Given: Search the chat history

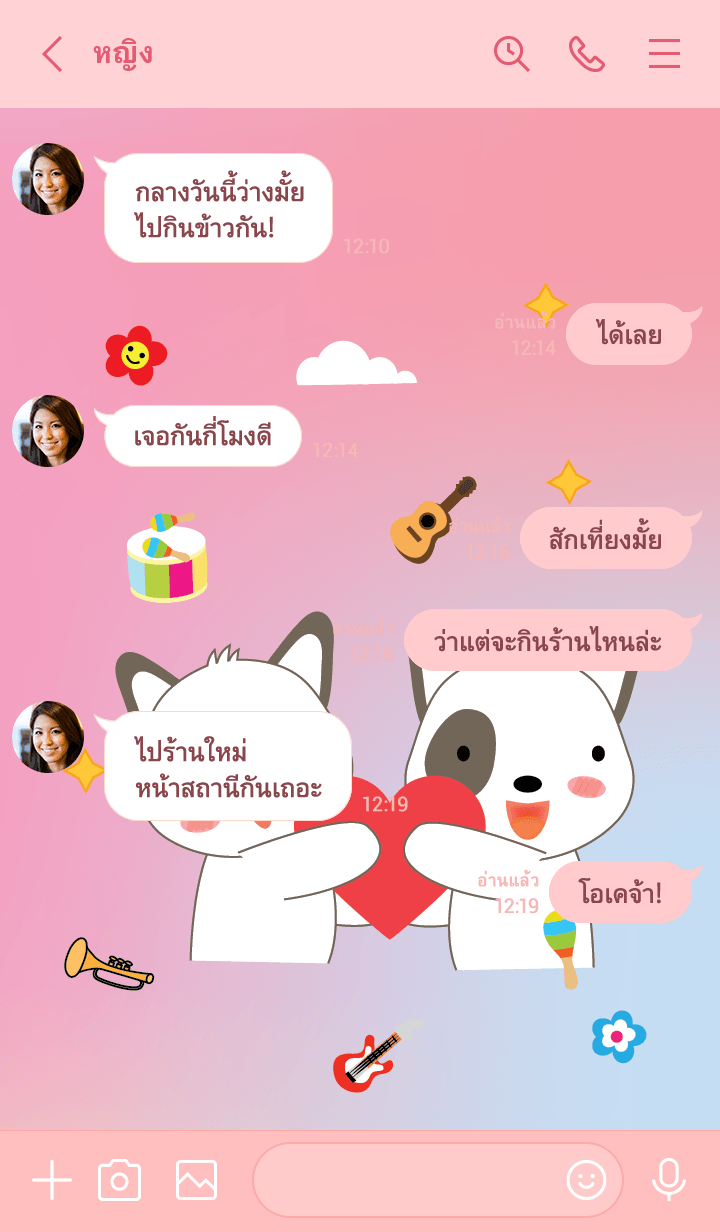Looking at the screenshot, I should point(511,54).
